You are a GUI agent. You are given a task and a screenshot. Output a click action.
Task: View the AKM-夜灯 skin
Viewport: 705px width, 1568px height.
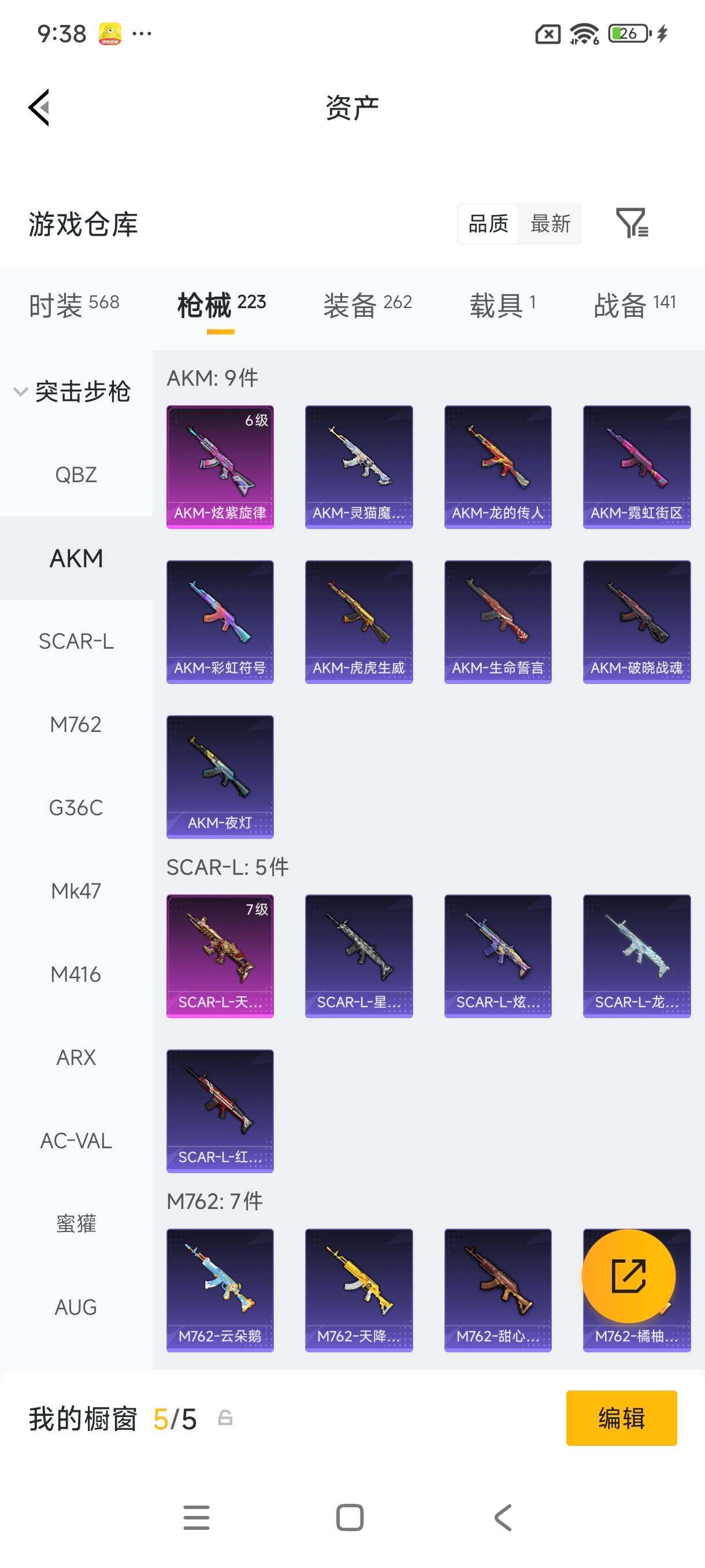(220, 776)
